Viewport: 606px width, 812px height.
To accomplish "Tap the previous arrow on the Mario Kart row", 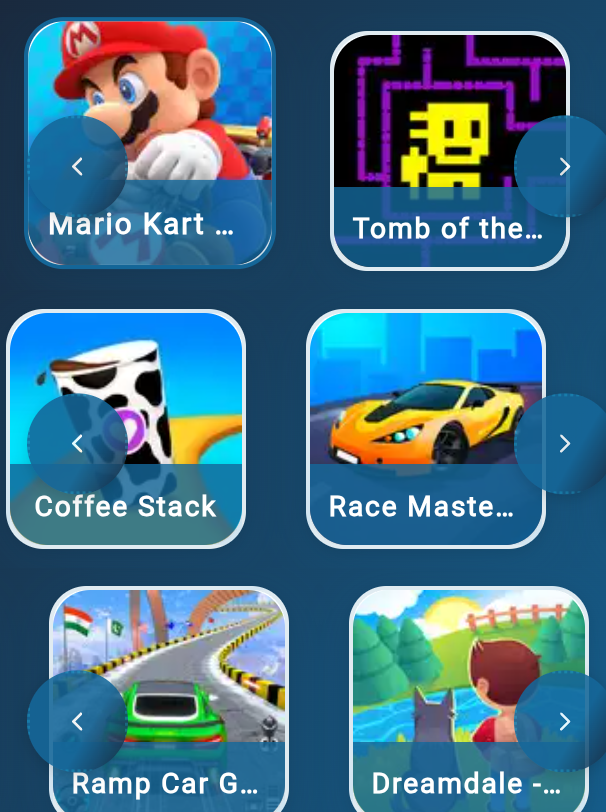I will pyautogui.click(x=77, y=166).
